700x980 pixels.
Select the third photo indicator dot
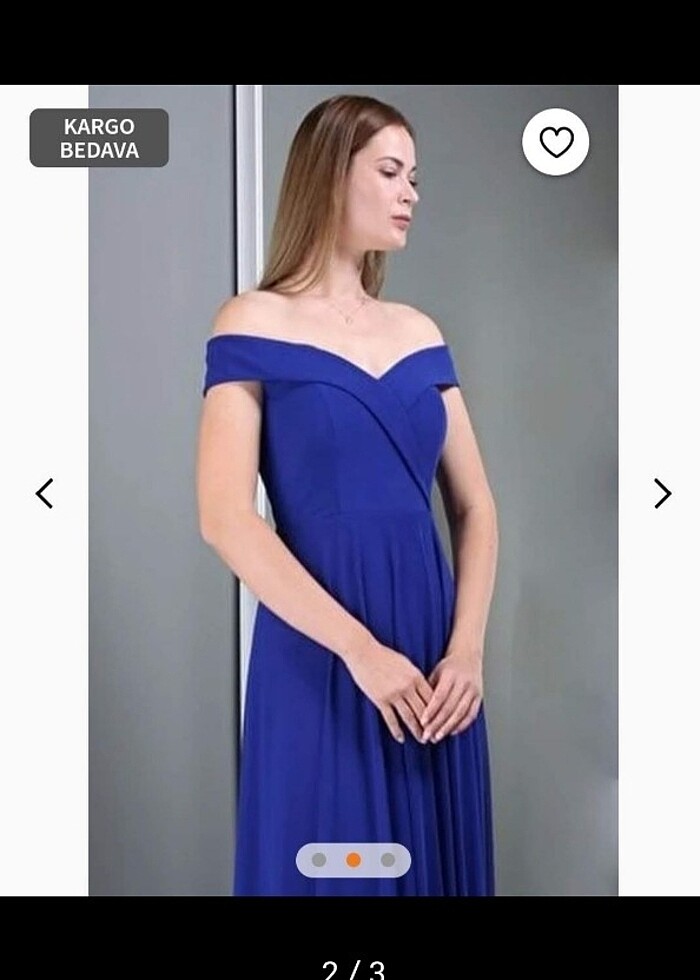[x=388, y=860]
